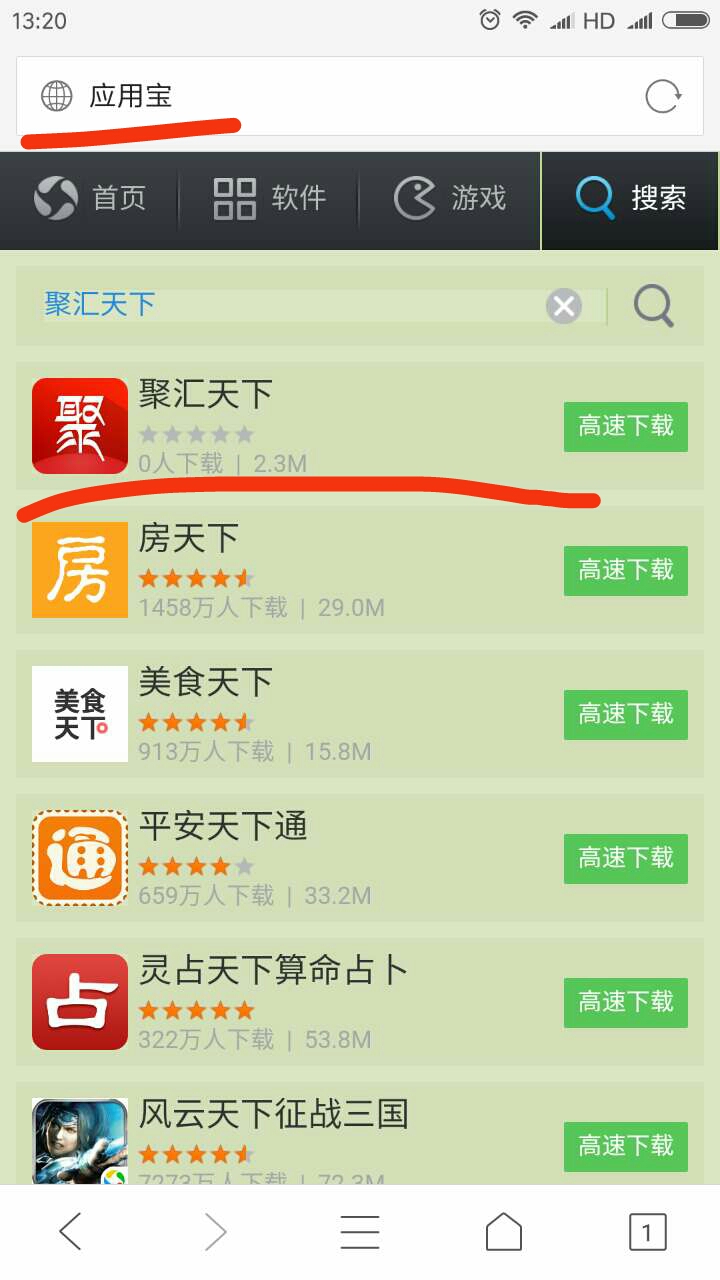Go back using the browser back arrow
This screenshot has width=720, height=1280.
pos(70,1232)
